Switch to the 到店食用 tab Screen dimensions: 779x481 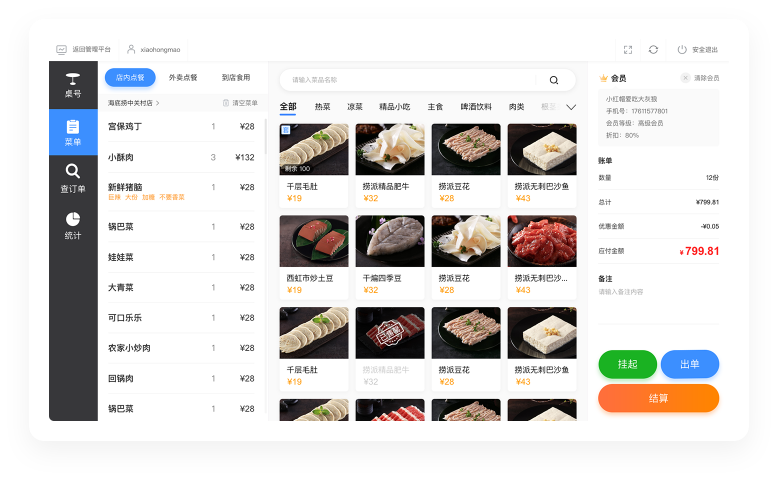[x=236, y=77]
